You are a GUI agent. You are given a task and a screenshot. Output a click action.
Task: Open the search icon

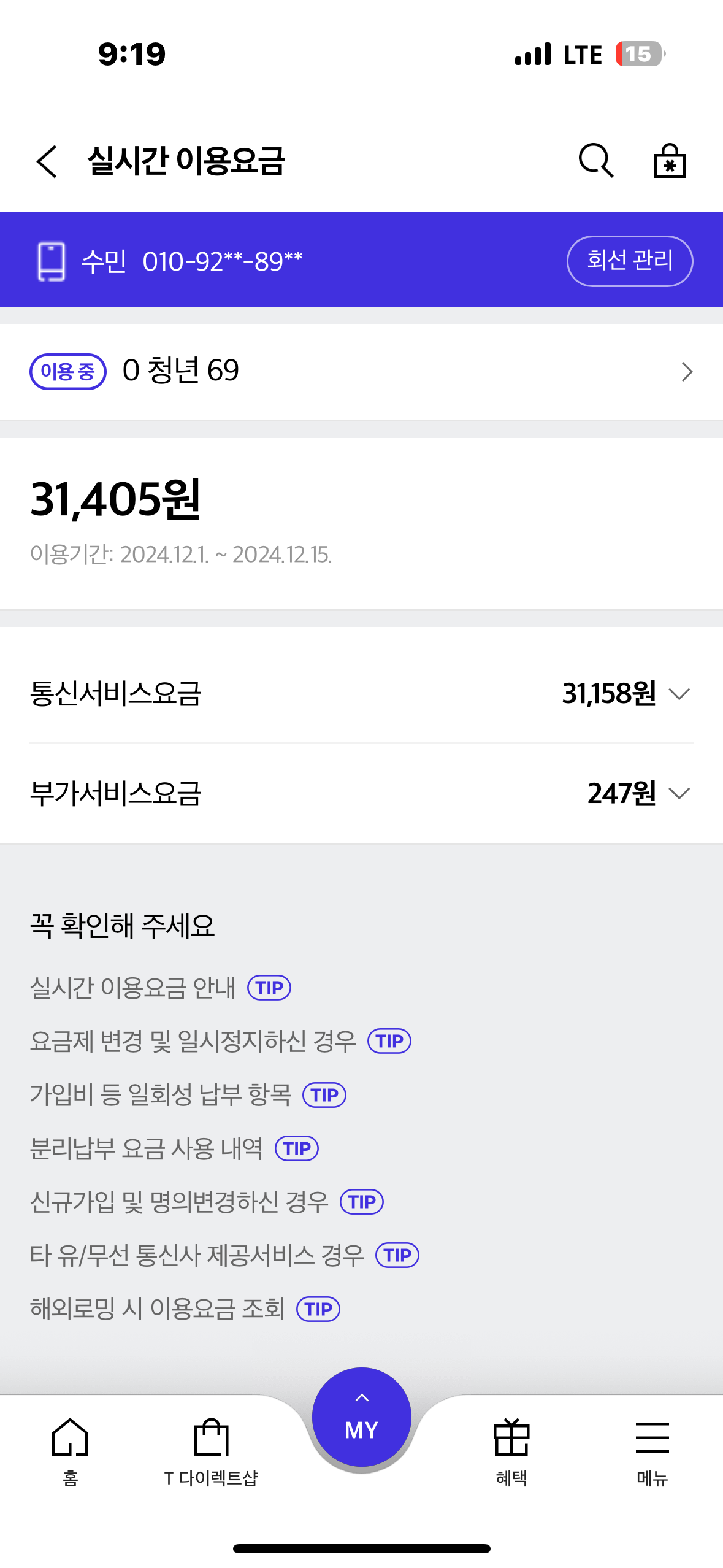595,161
